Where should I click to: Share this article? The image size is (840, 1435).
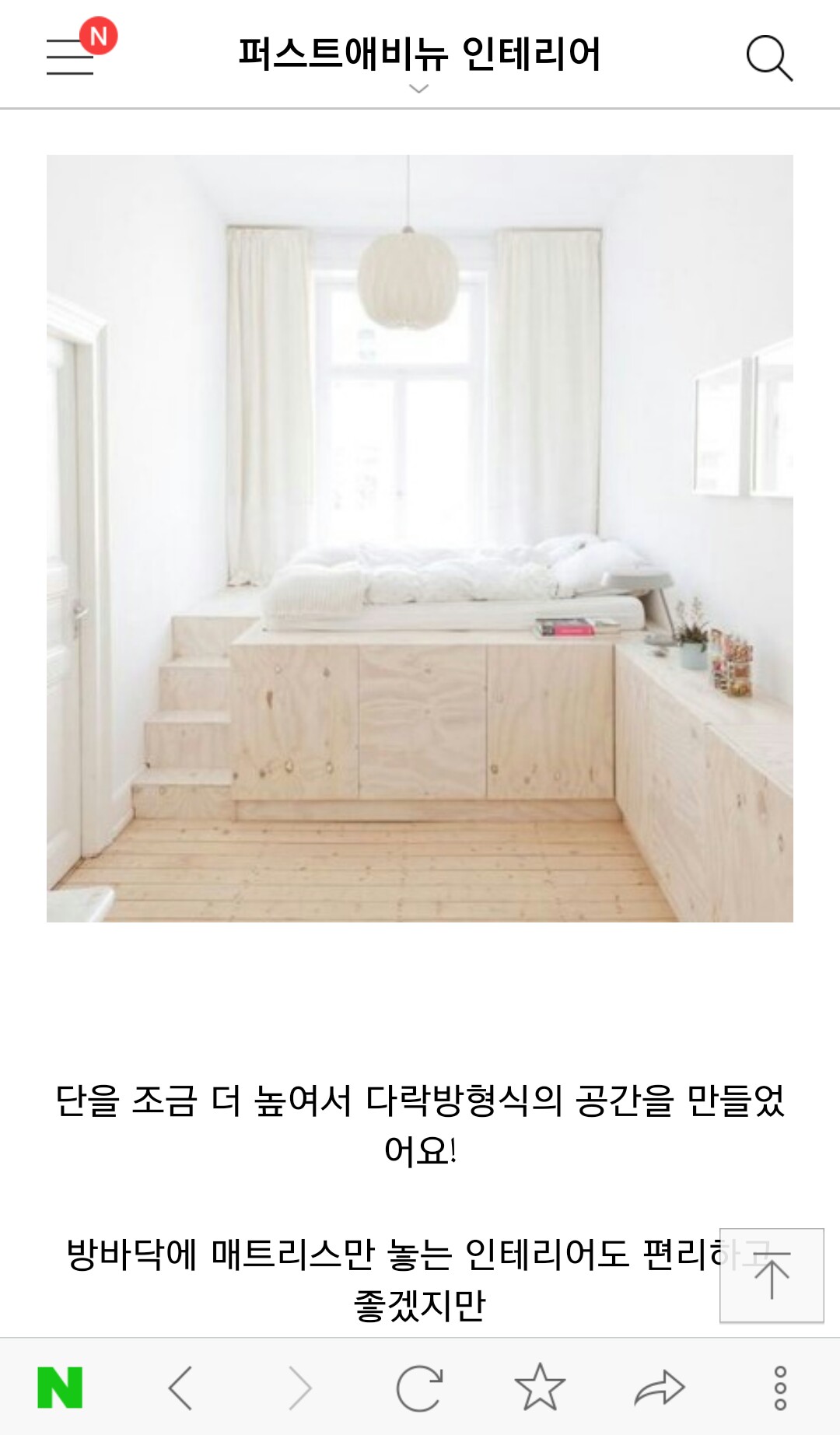coord(660,1388)
